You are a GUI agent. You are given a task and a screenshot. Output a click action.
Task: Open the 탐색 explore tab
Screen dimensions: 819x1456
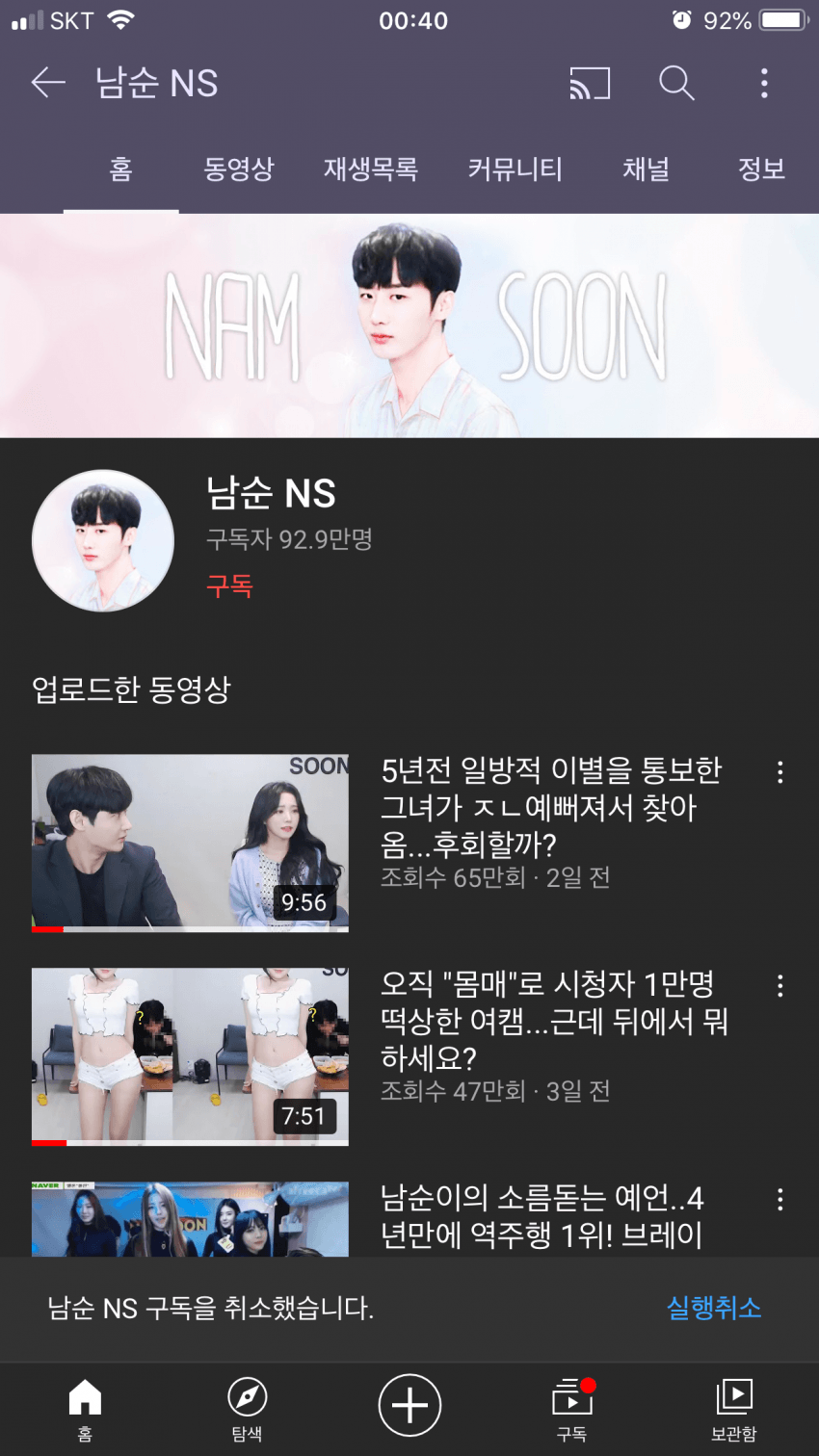(x=247, y=1408)
